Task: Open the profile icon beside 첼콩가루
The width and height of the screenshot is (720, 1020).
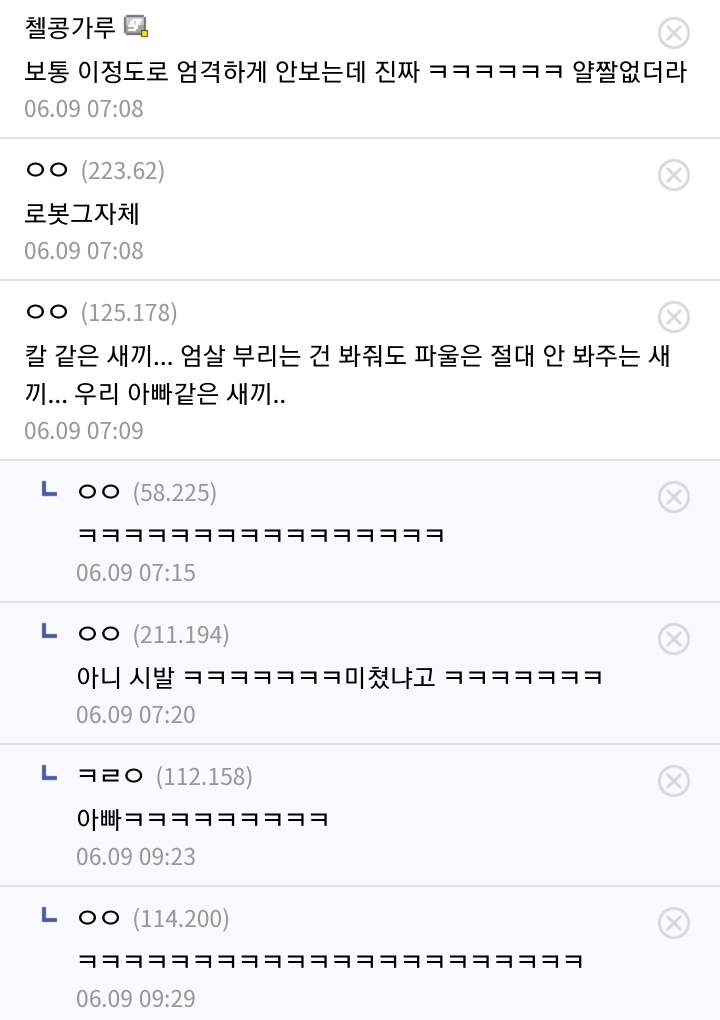Action: 136,27
